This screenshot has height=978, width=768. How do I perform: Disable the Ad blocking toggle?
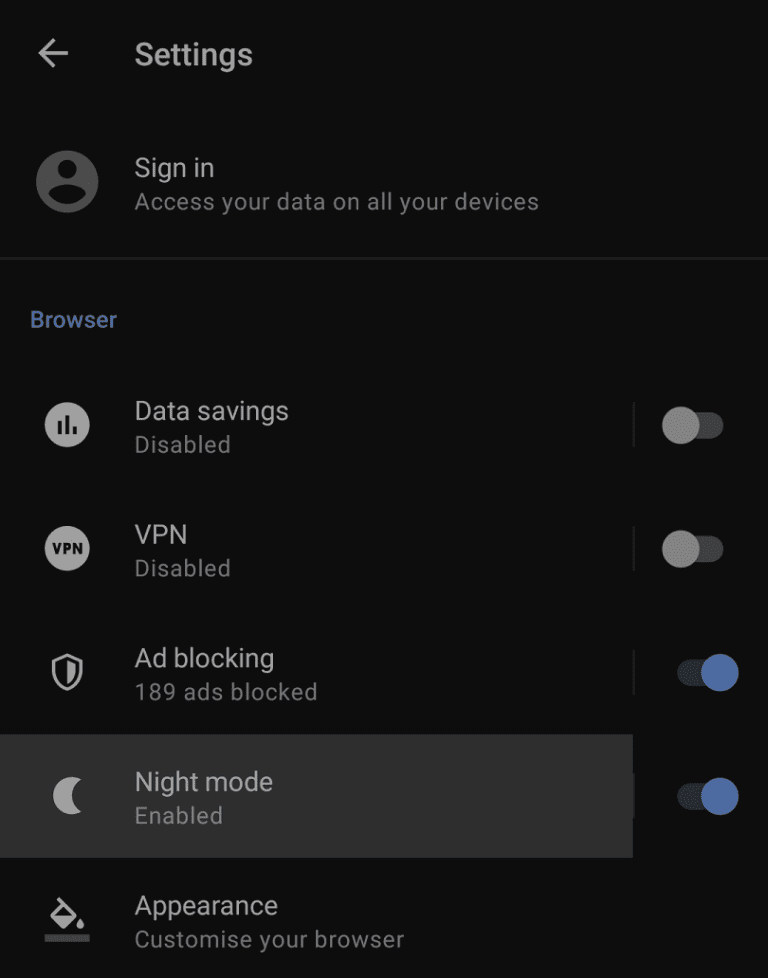[705, 672]
